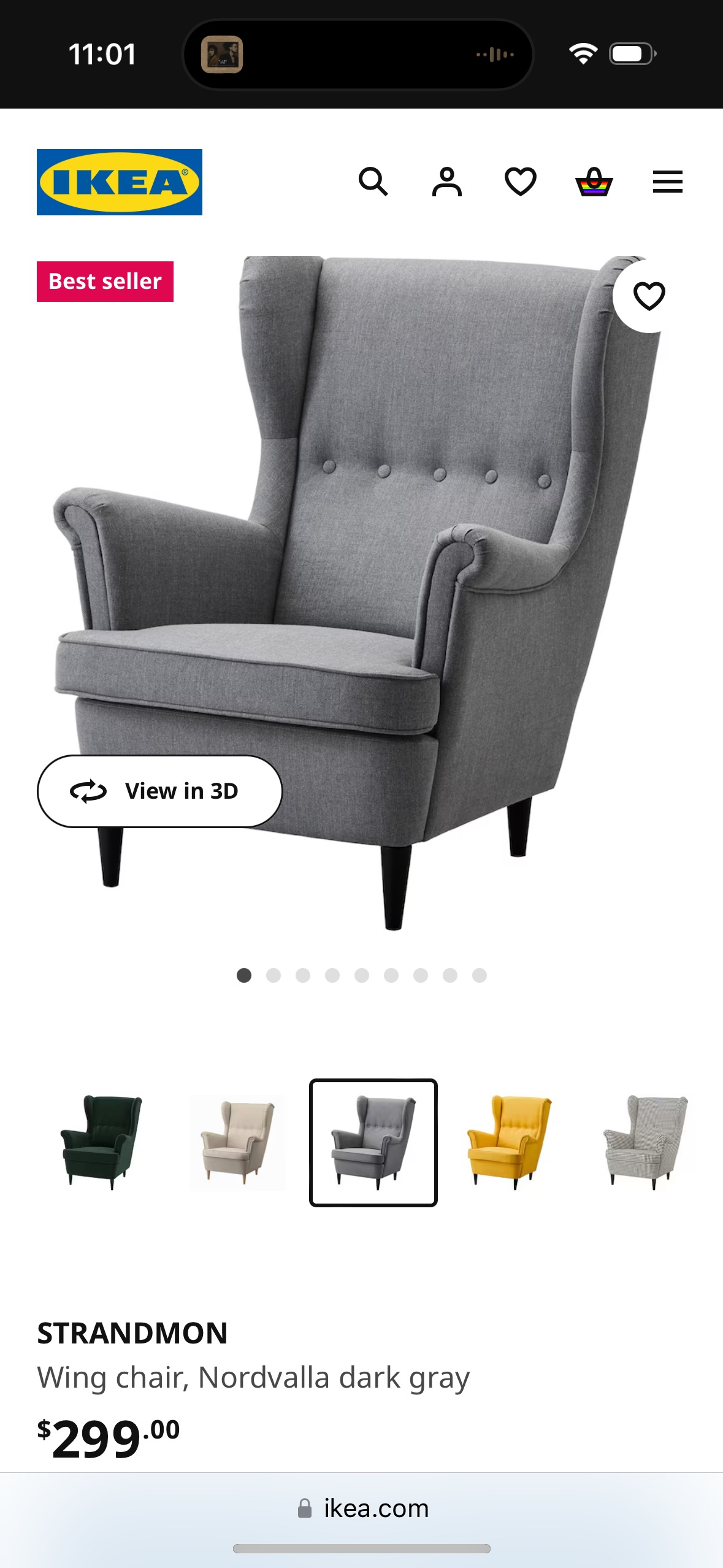View in 3D
This screenshot has width=723, height=1568.
coord(159,791)
